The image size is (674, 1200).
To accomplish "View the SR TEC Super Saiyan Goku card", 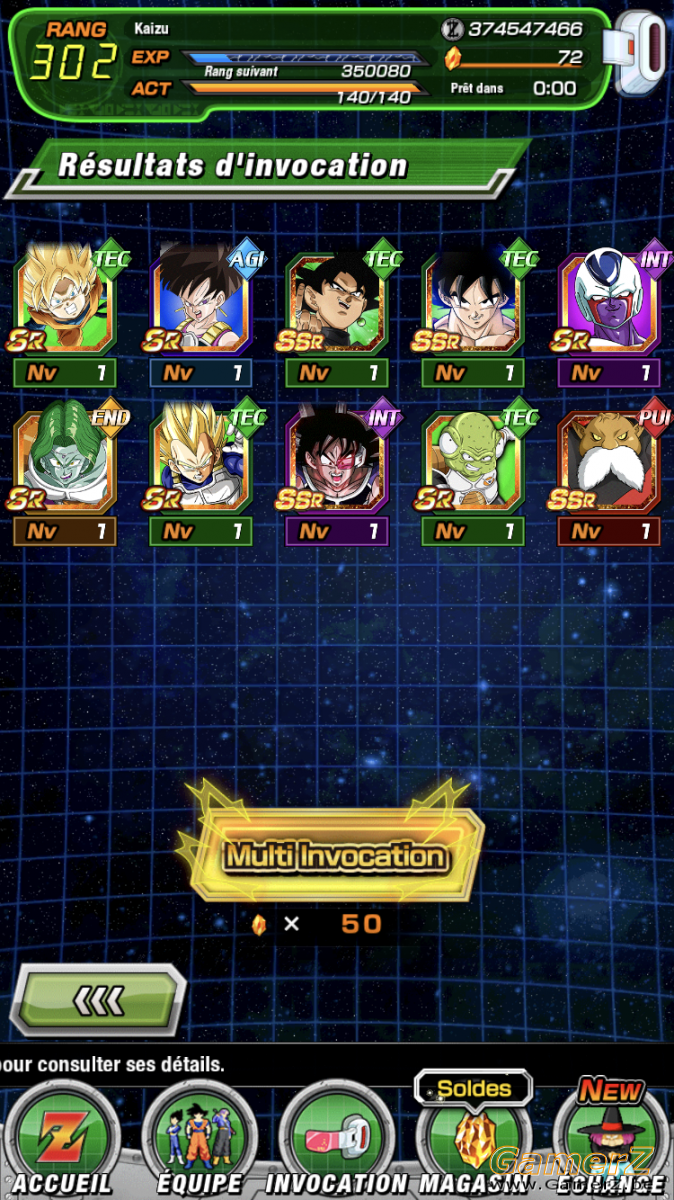I will (x=65, y=300).
